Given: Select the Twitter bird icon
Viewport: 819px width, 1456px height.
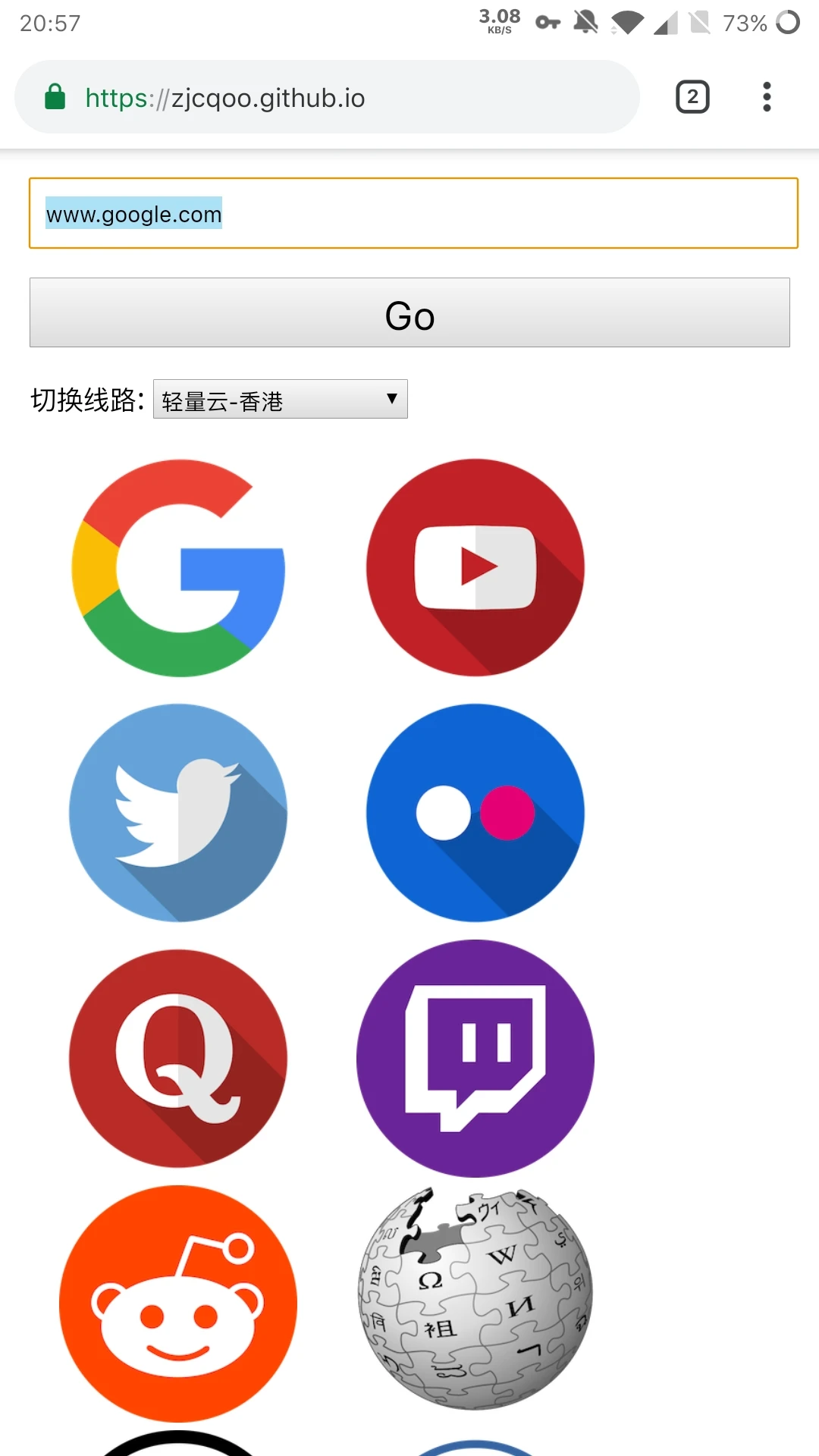Looking at the screenshot, I should [178, 813].
